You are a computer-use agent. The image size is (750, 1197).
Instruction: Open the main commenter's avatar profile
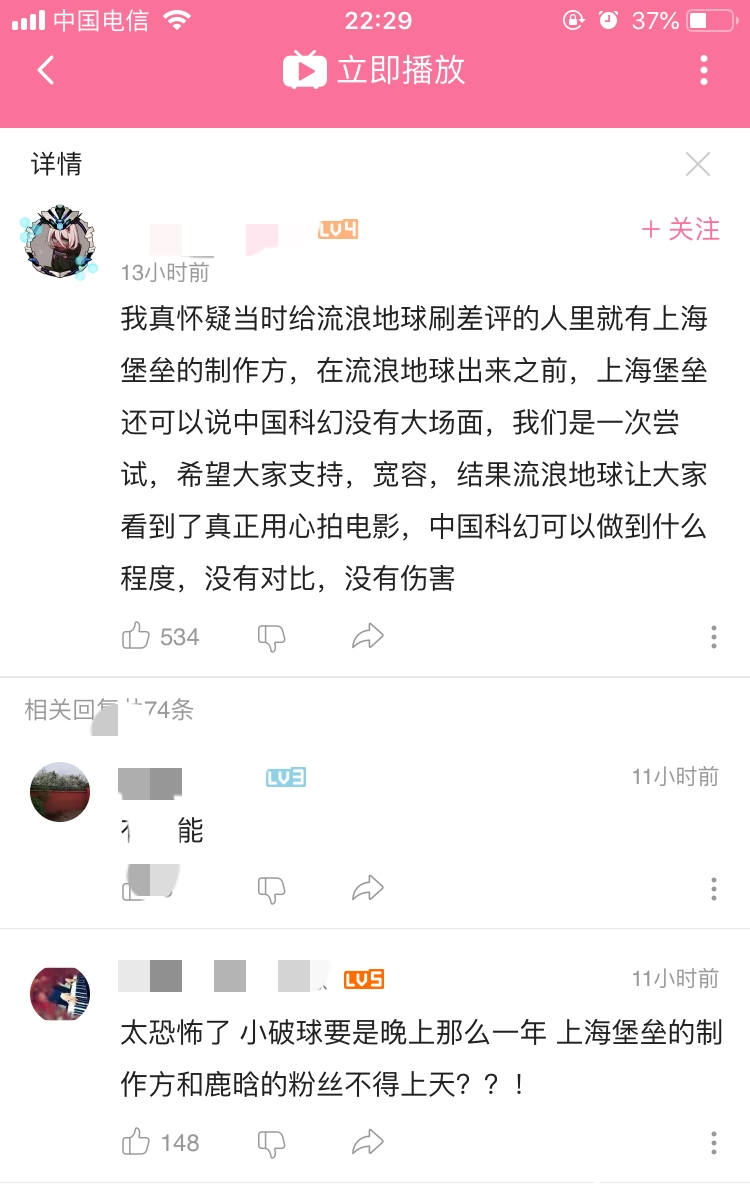(x=60, y=242)
